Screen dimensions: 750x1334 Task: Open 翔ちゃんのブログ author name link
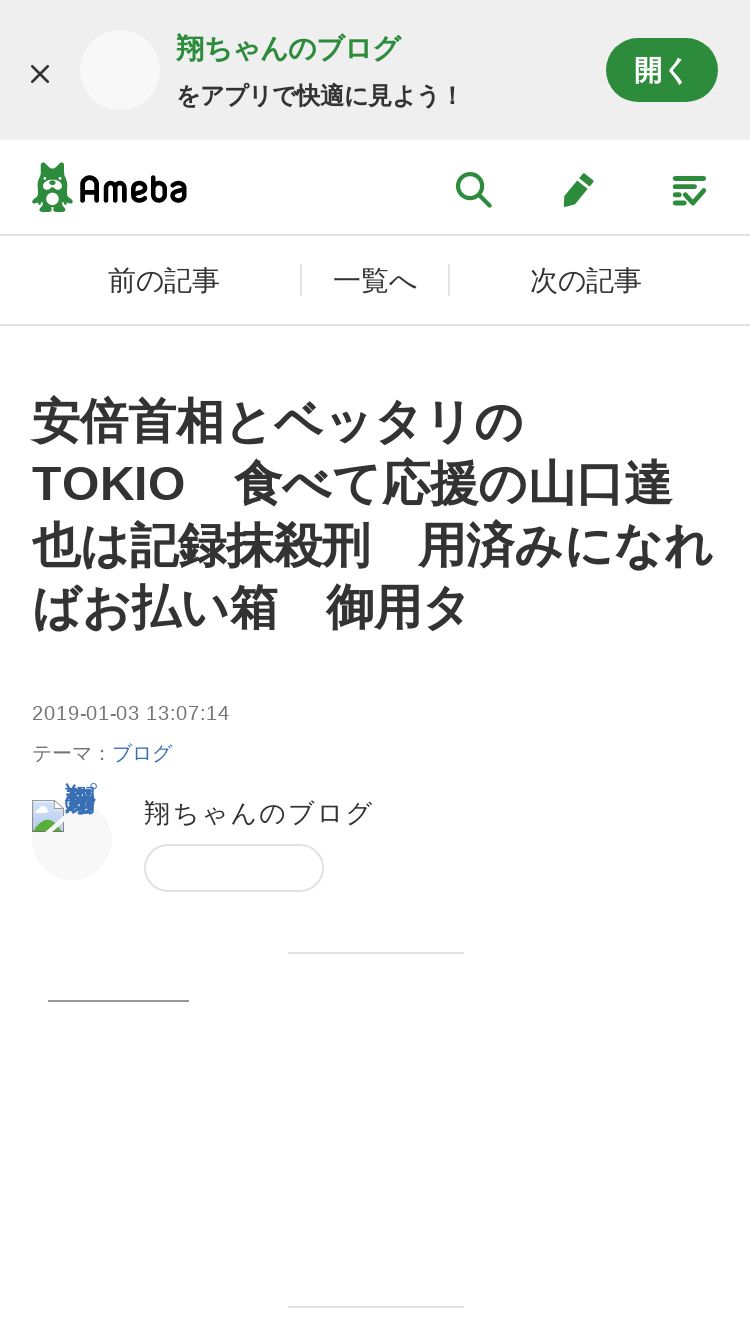[259, 813]
